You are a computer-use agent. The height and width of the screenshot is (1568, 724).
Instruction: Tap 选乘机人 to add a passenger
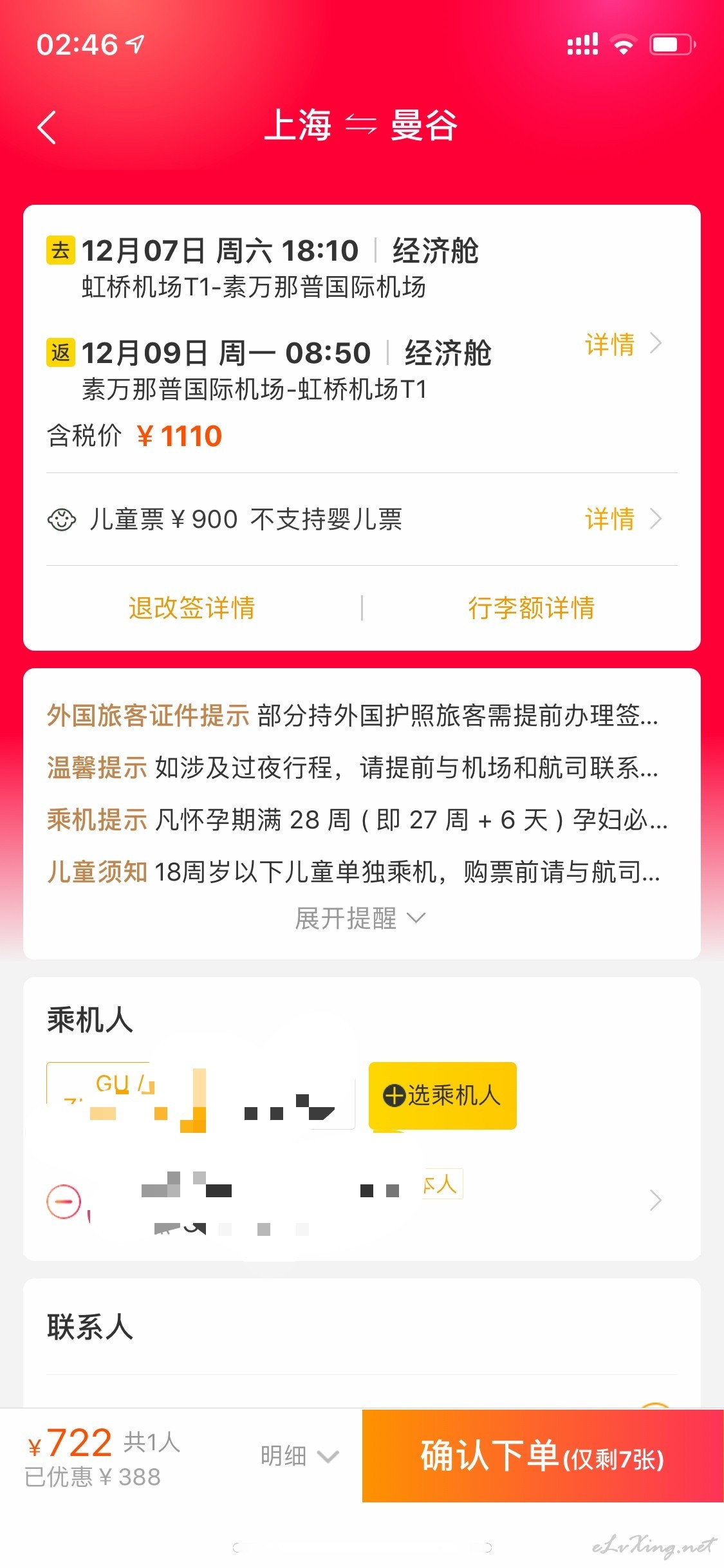442,1095
